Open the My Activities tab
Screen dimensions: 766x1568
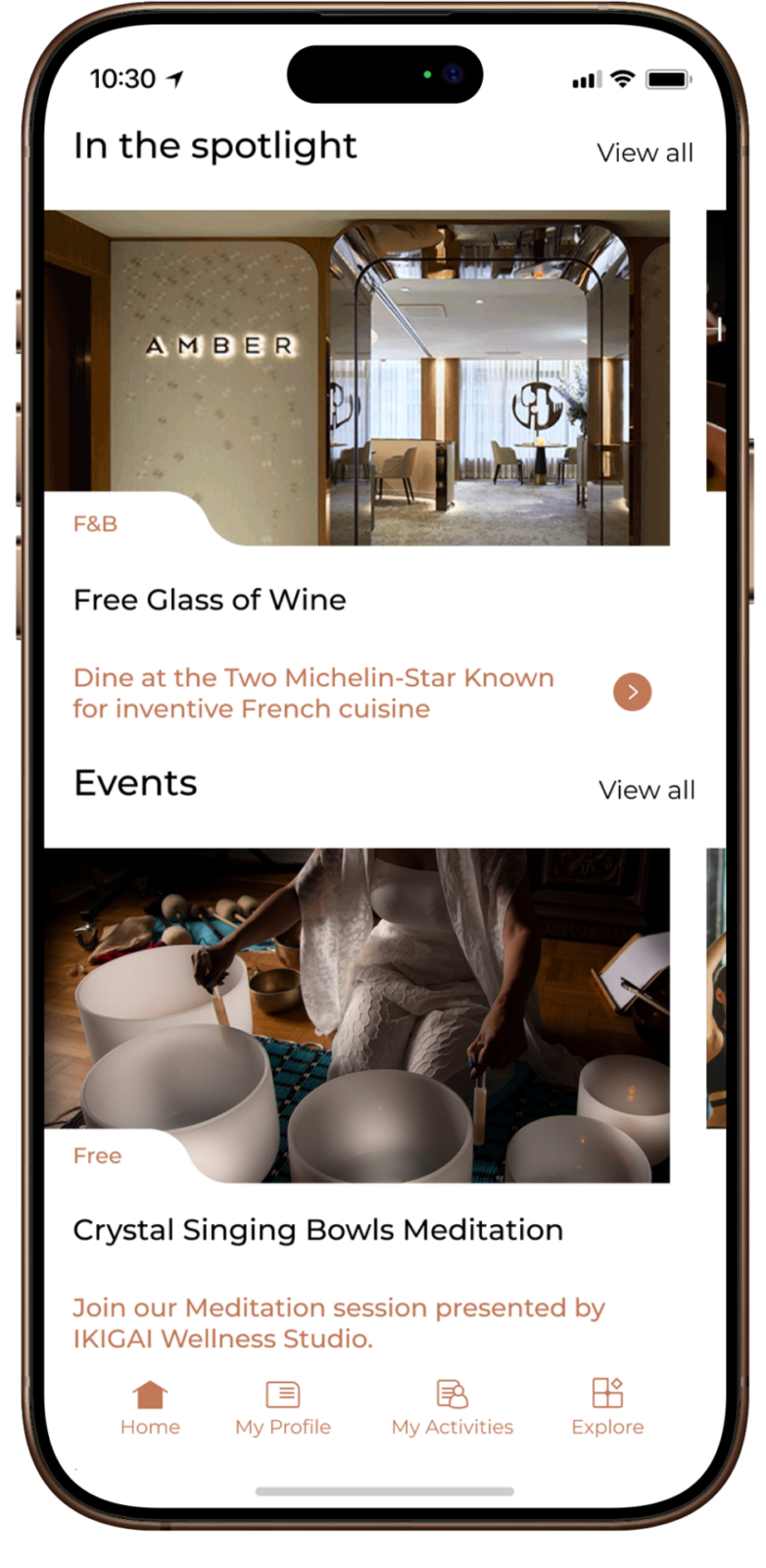(452, 1408)
